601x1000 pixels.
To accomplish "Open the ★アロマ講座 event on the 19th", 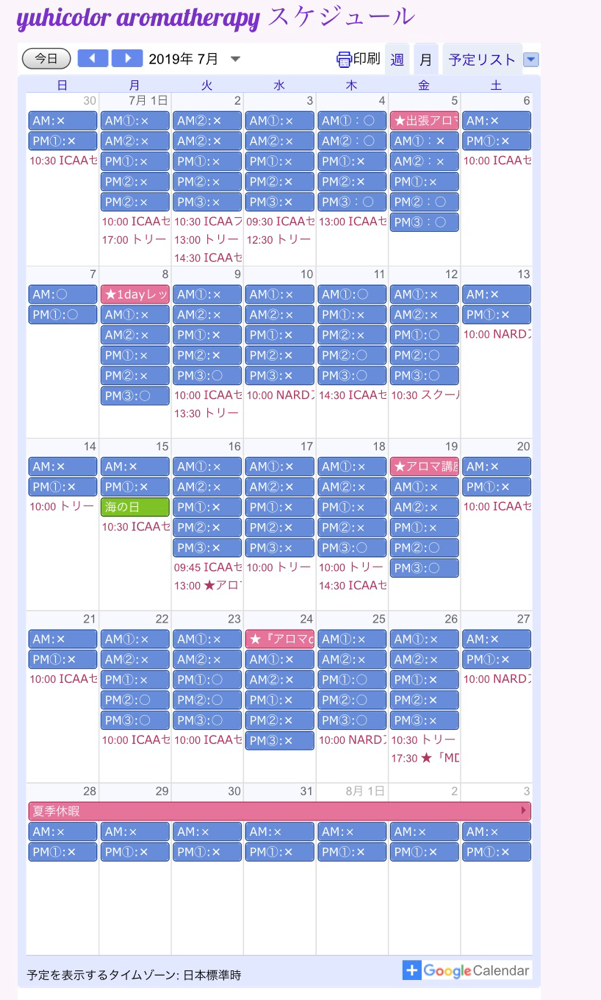I will point(424,467).
